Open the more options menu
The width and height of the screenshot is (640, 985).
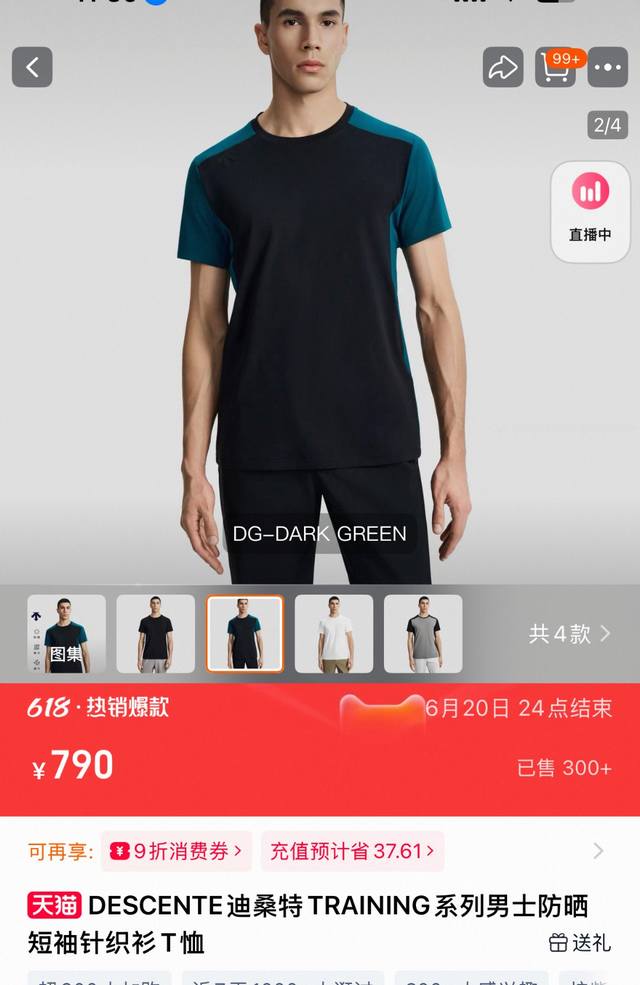click(x=608, y=67)
